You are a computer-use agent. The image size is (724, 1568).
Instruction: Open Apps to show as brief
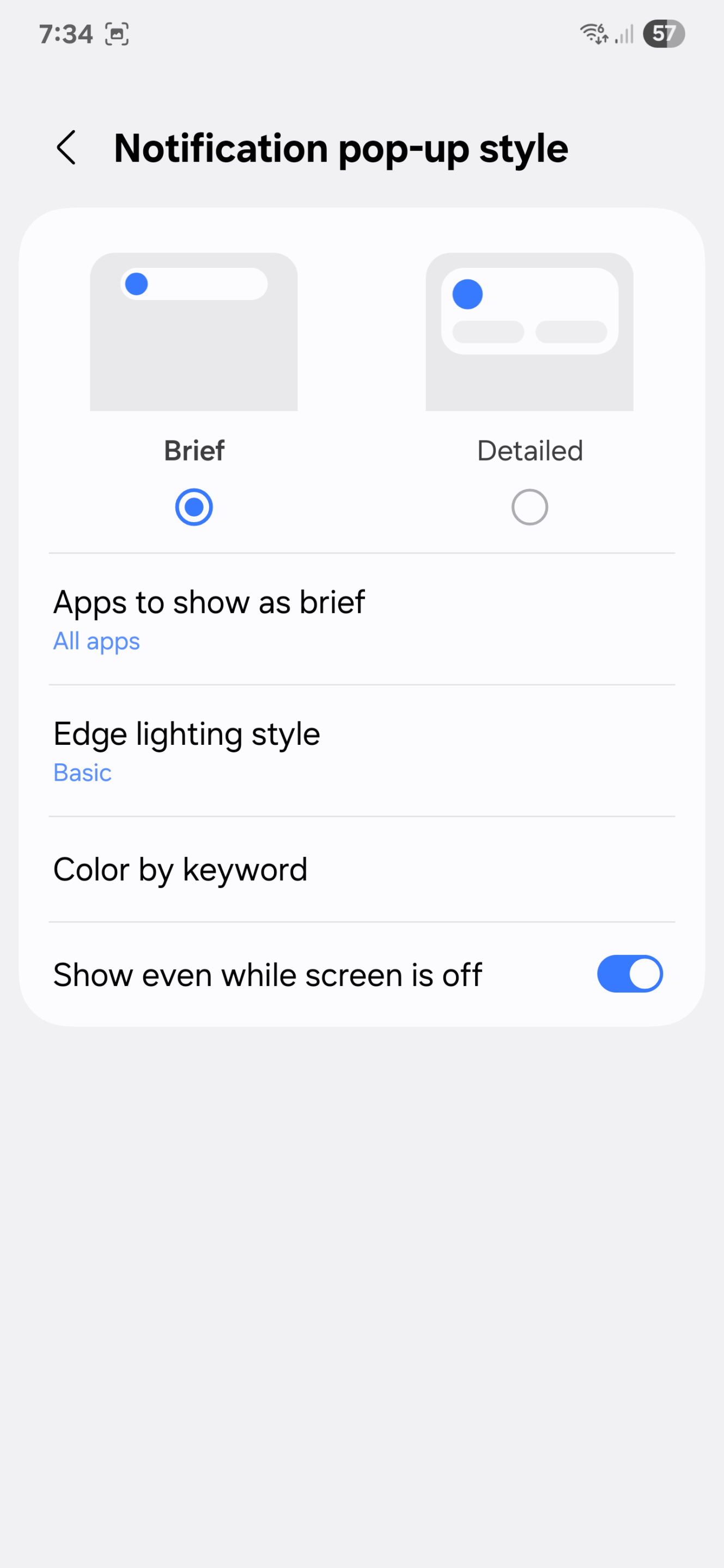coord(362,619)
